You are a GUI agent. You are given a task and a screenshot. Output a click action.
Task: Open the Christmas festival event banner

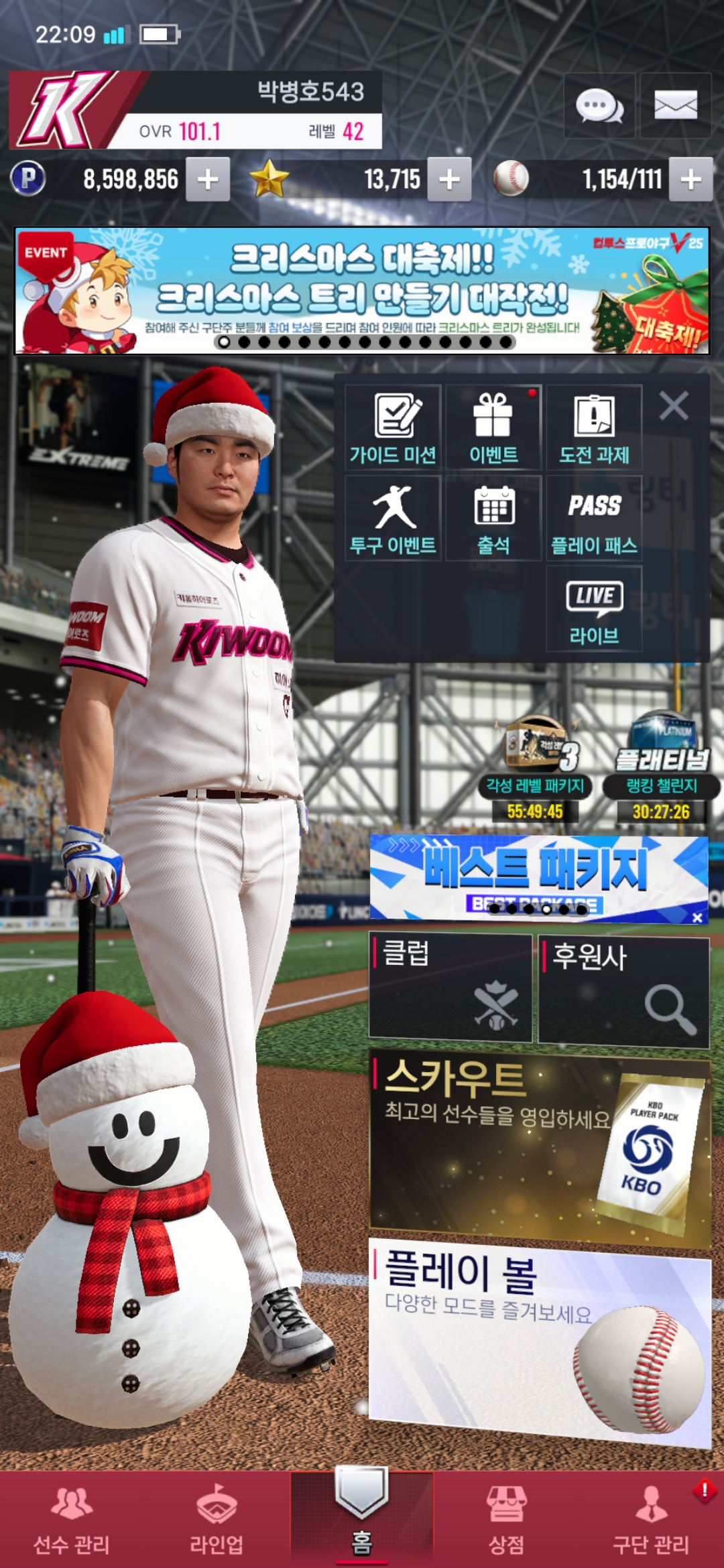[362, 291]
